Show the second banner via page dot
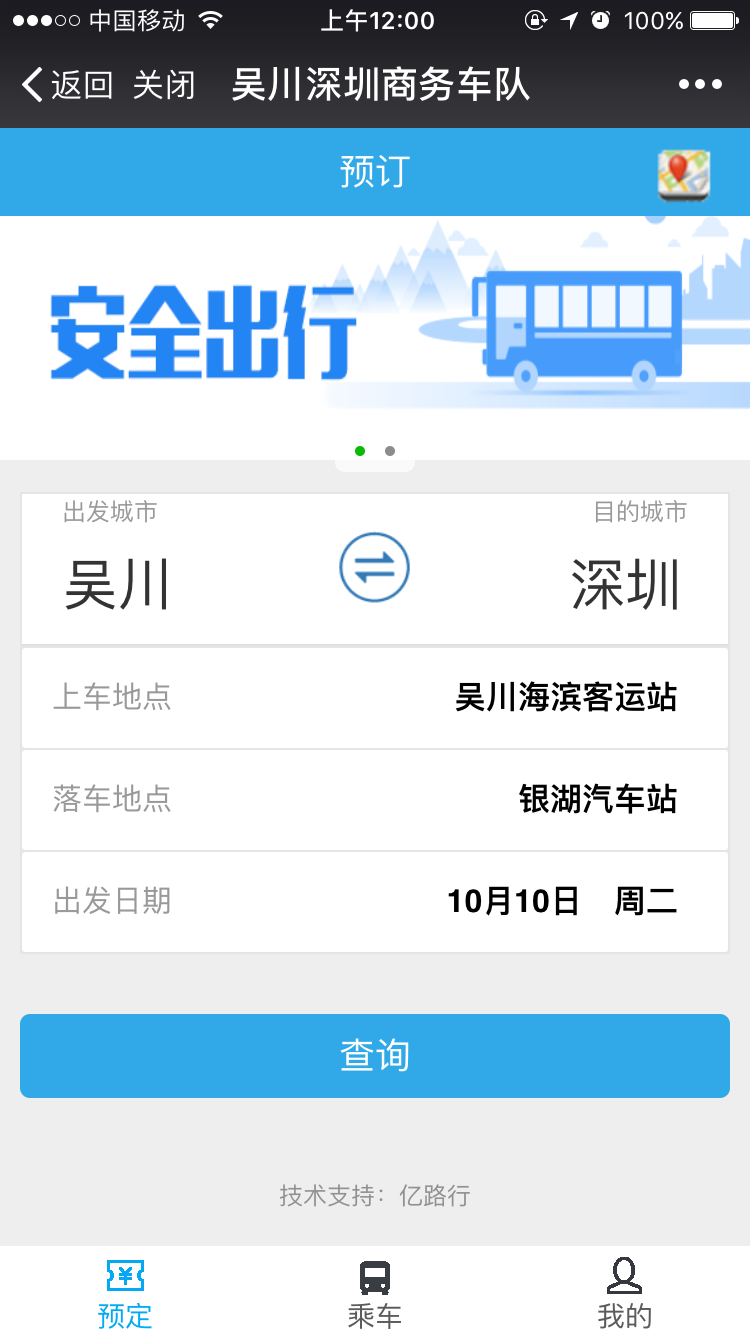This screenshot has height=1334, width=750. pyautogui.click(x=390, y=451)
